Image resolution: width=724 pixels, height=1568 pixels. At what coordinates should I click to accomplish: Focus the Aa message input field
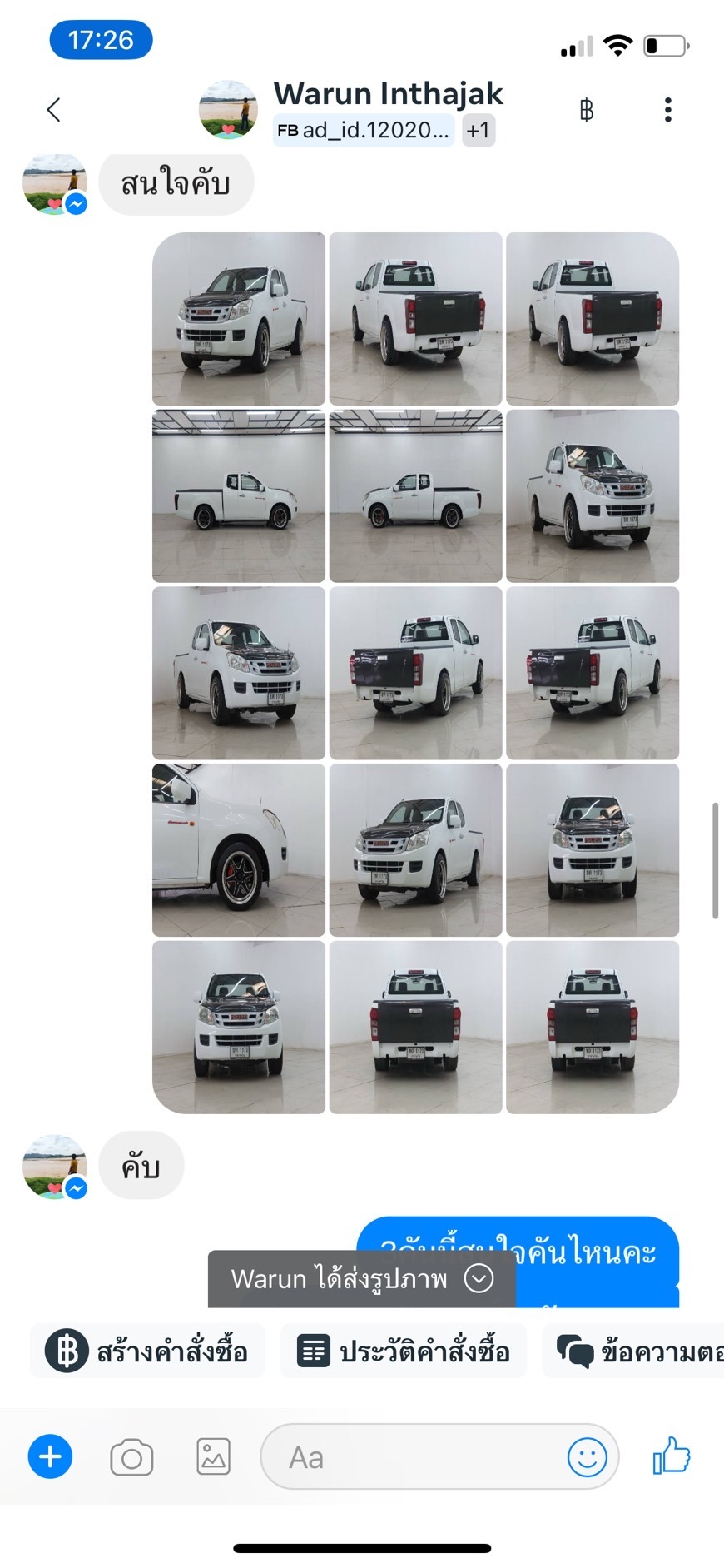pyautogui.click(x=416, y=1456)
